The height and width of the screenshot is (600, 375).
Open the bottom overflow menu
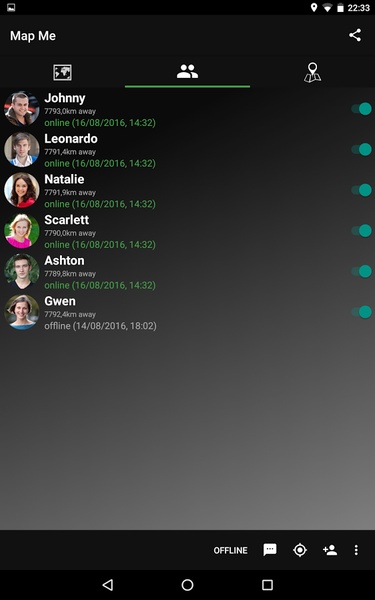[356, 550]
